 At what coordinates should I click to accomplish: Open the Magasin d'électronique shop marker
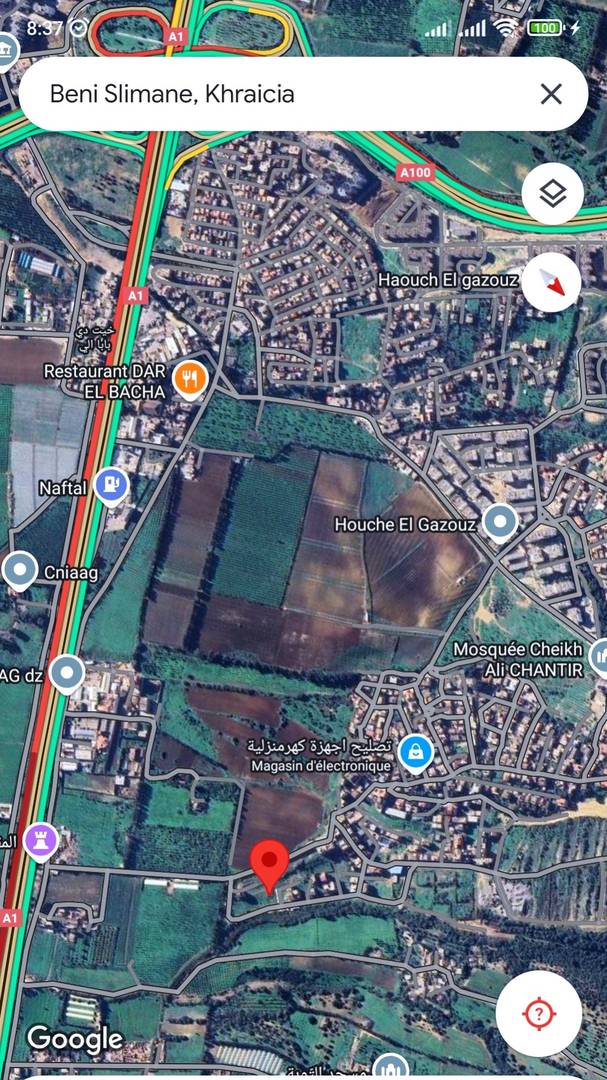tap(414, 753)
